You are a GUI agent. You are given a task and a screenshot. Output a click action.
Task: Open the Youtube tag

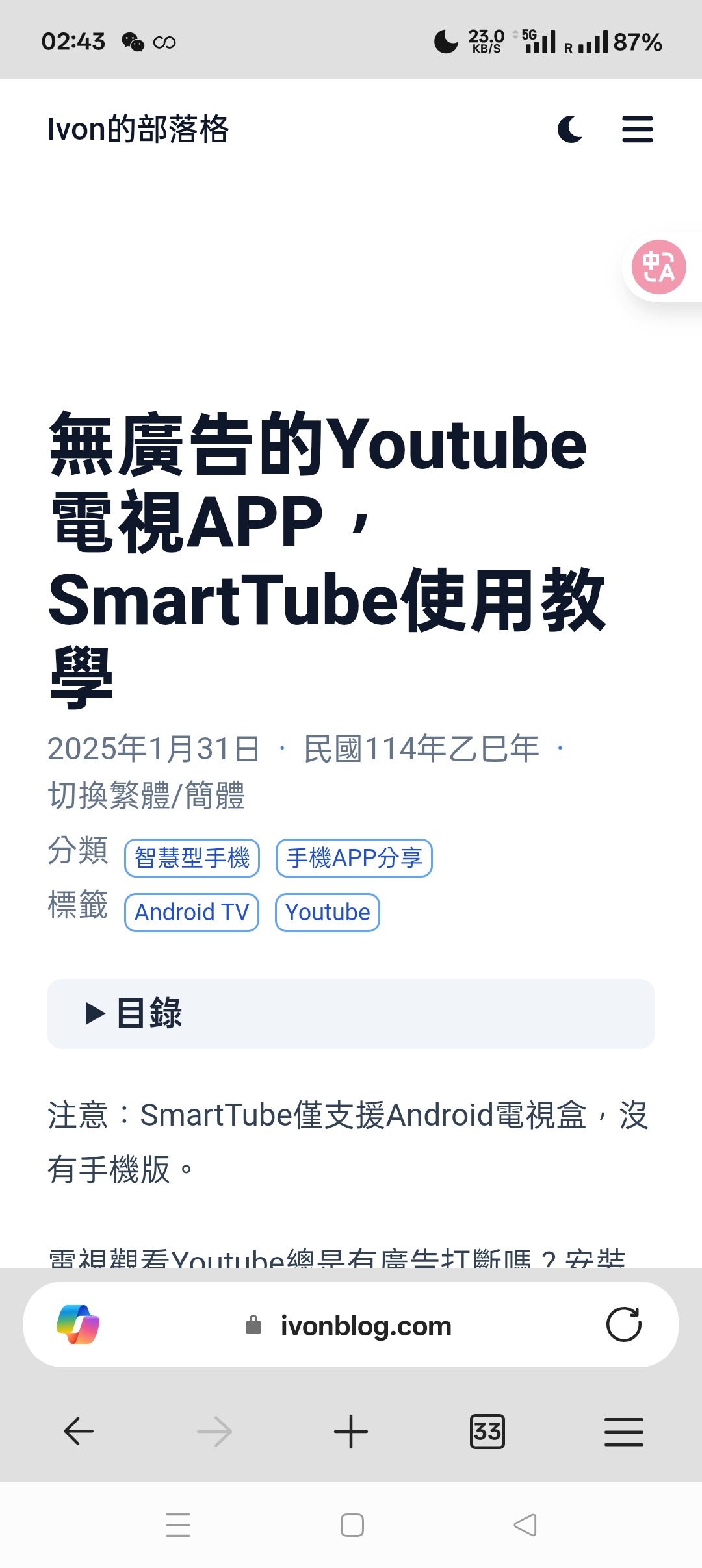[x=328, y=913]
